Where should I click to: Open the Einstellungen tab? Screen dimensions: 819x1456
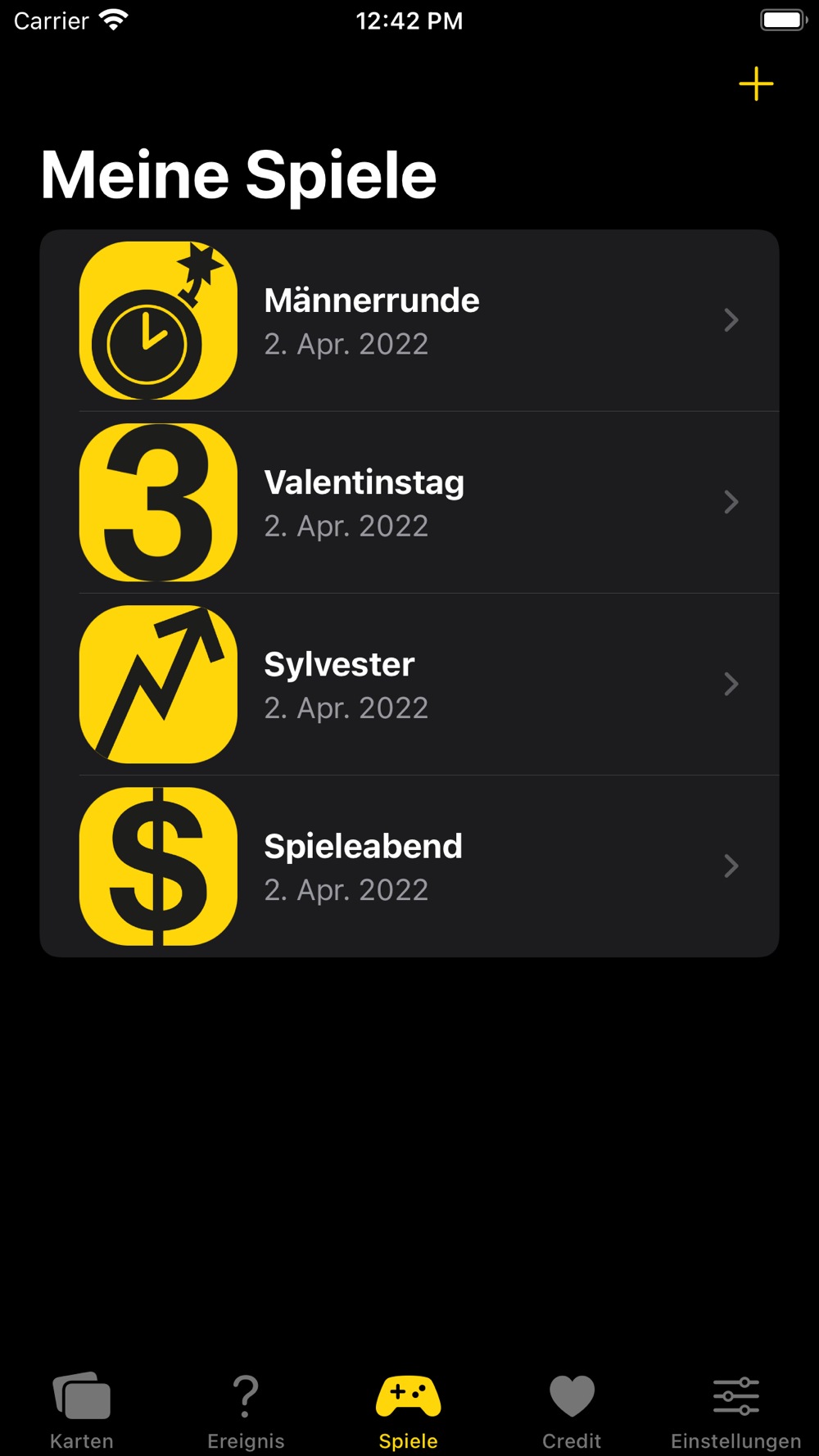pos(736,1411)
